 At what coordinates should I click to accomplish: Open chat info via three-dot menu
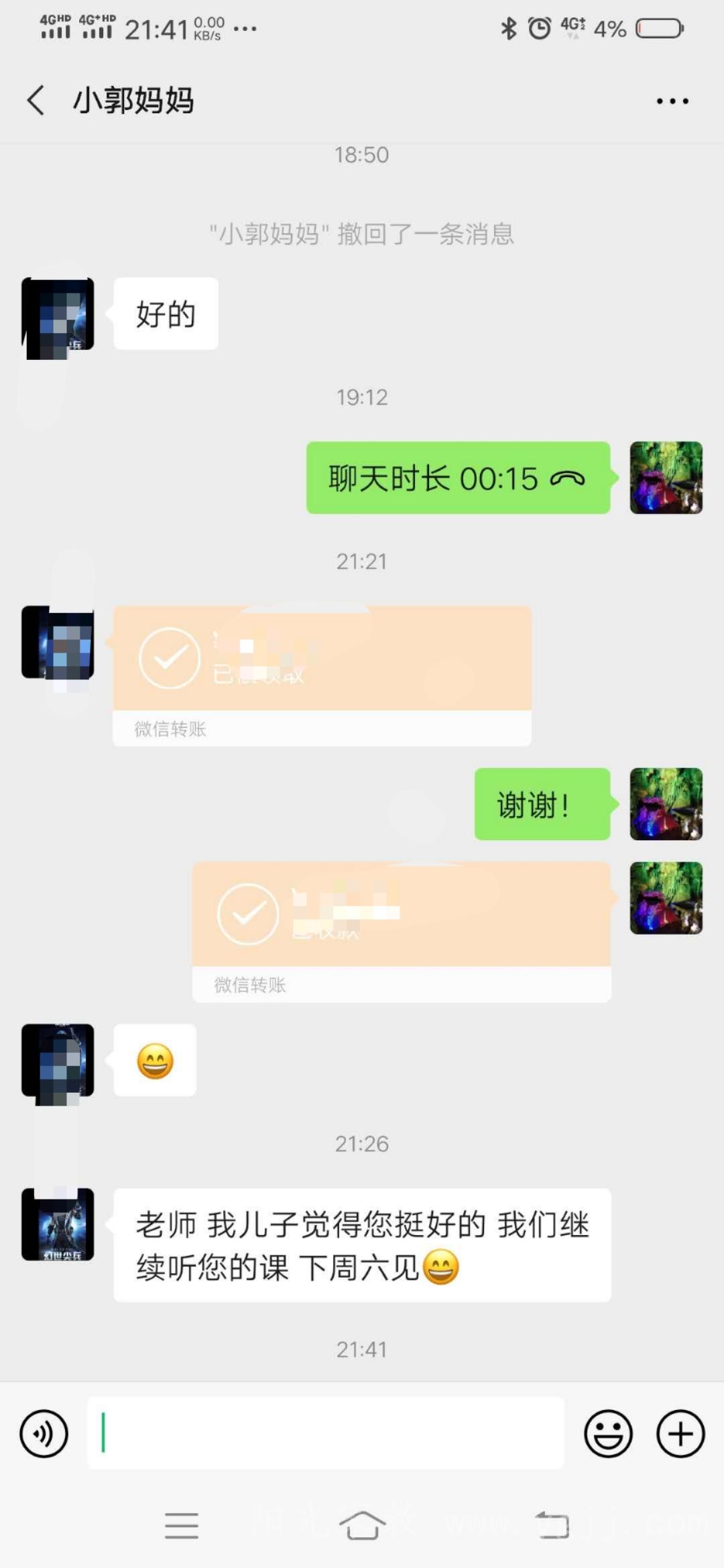pyautogui.click(x=672, y=101)
